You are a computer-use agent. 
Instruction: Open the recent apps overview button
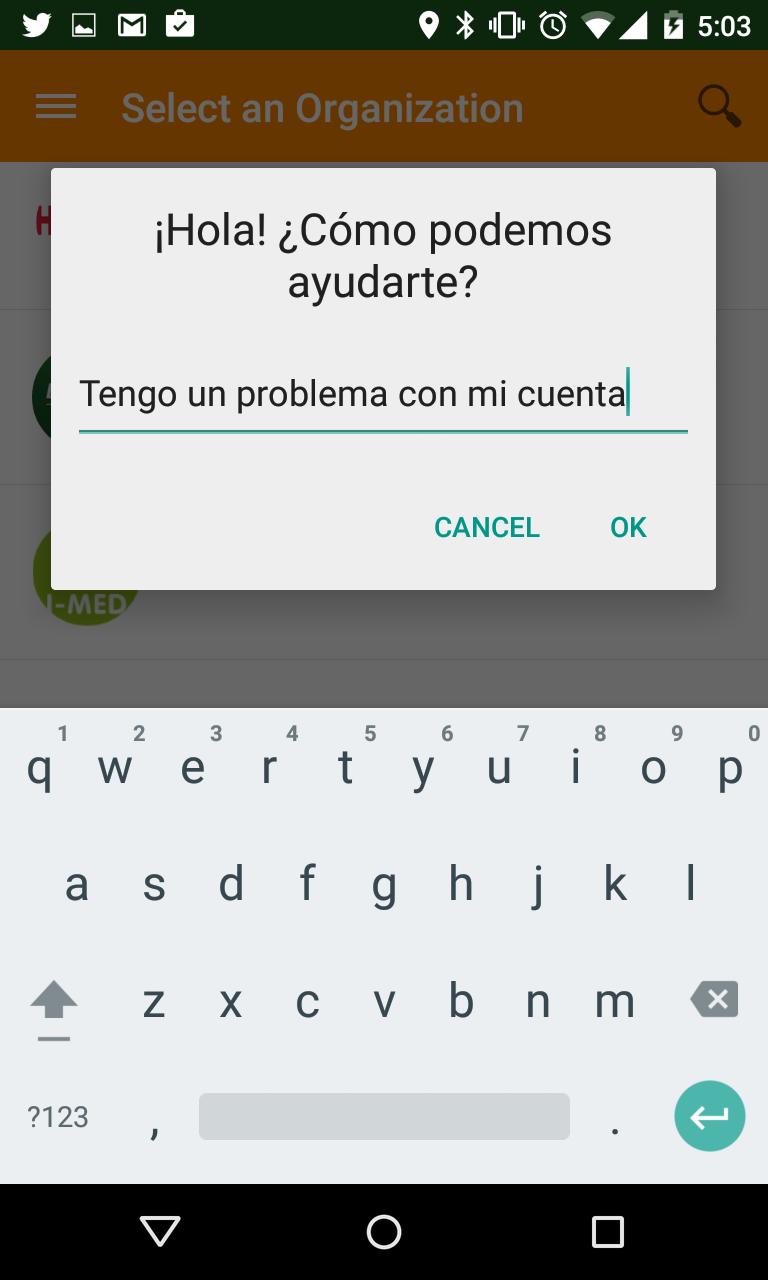click(x=607, y=1231)
